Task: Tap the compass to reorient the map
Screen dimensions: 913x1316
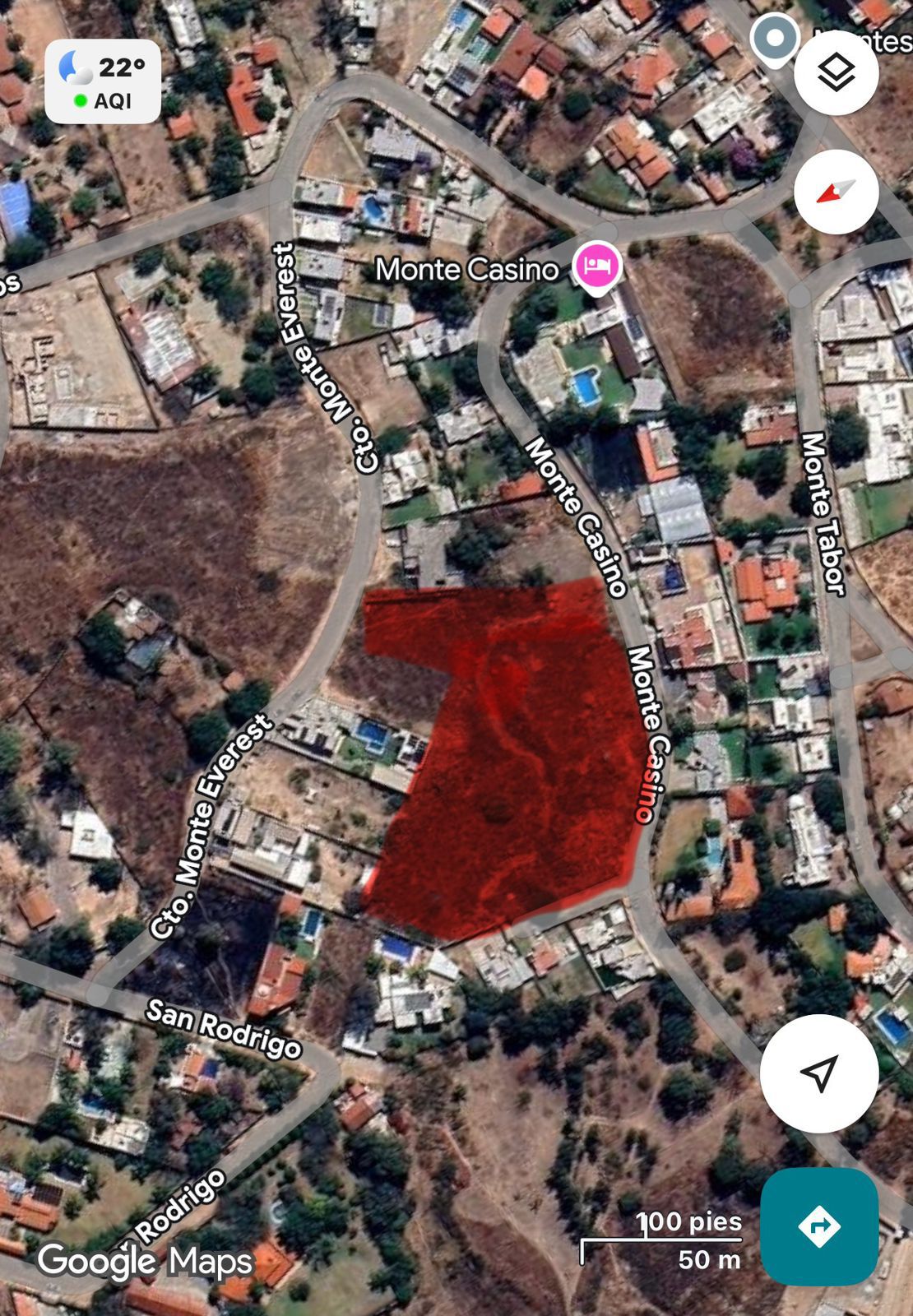Action: pyautogui.click(x=836, y=192)
